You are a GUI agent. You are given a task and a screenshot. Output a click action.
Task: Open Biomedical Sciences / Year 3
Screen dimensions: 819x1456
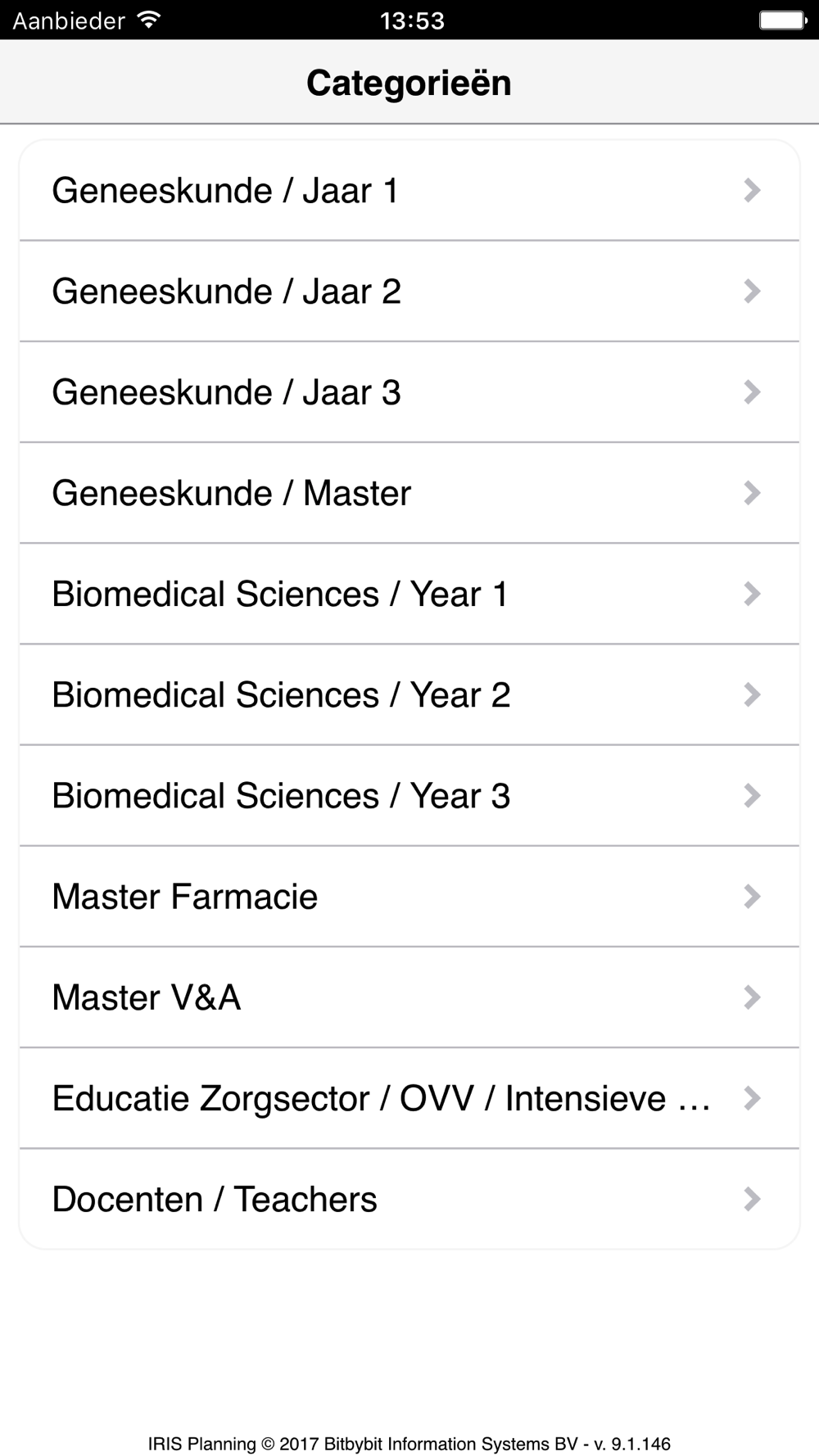(409, 795)
